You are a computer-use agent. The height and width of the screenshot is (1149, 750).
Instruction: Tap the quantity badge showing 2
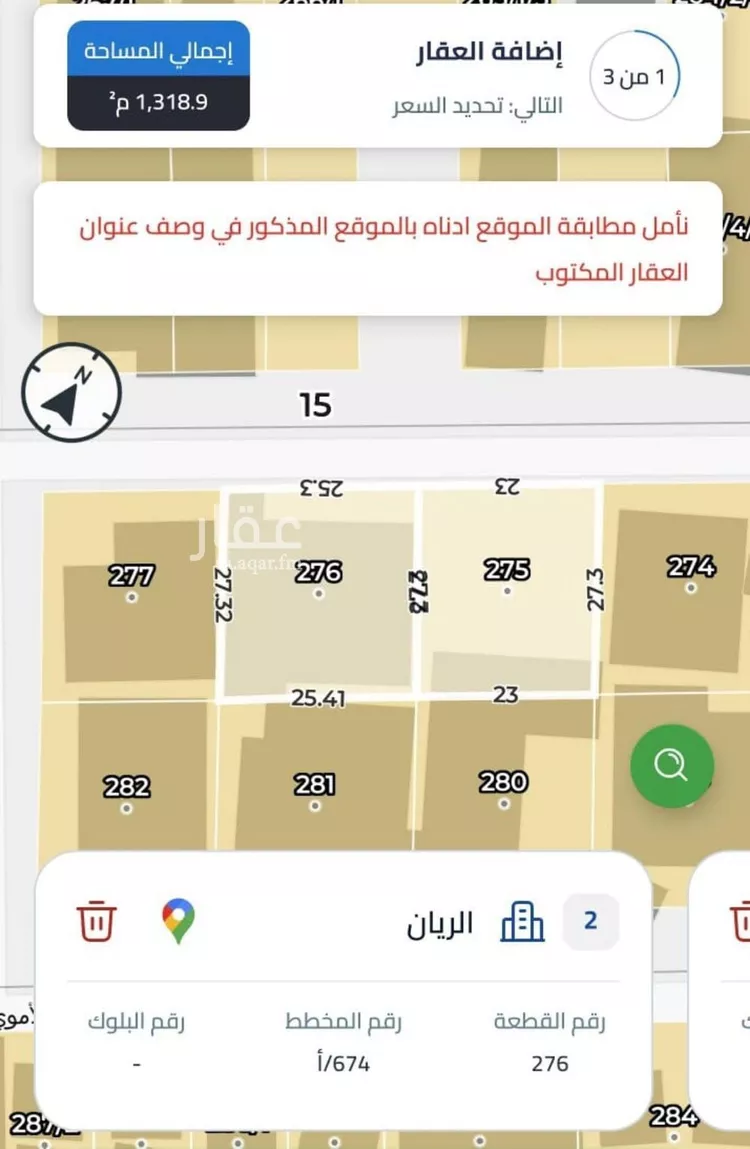[x=591, y=922]
